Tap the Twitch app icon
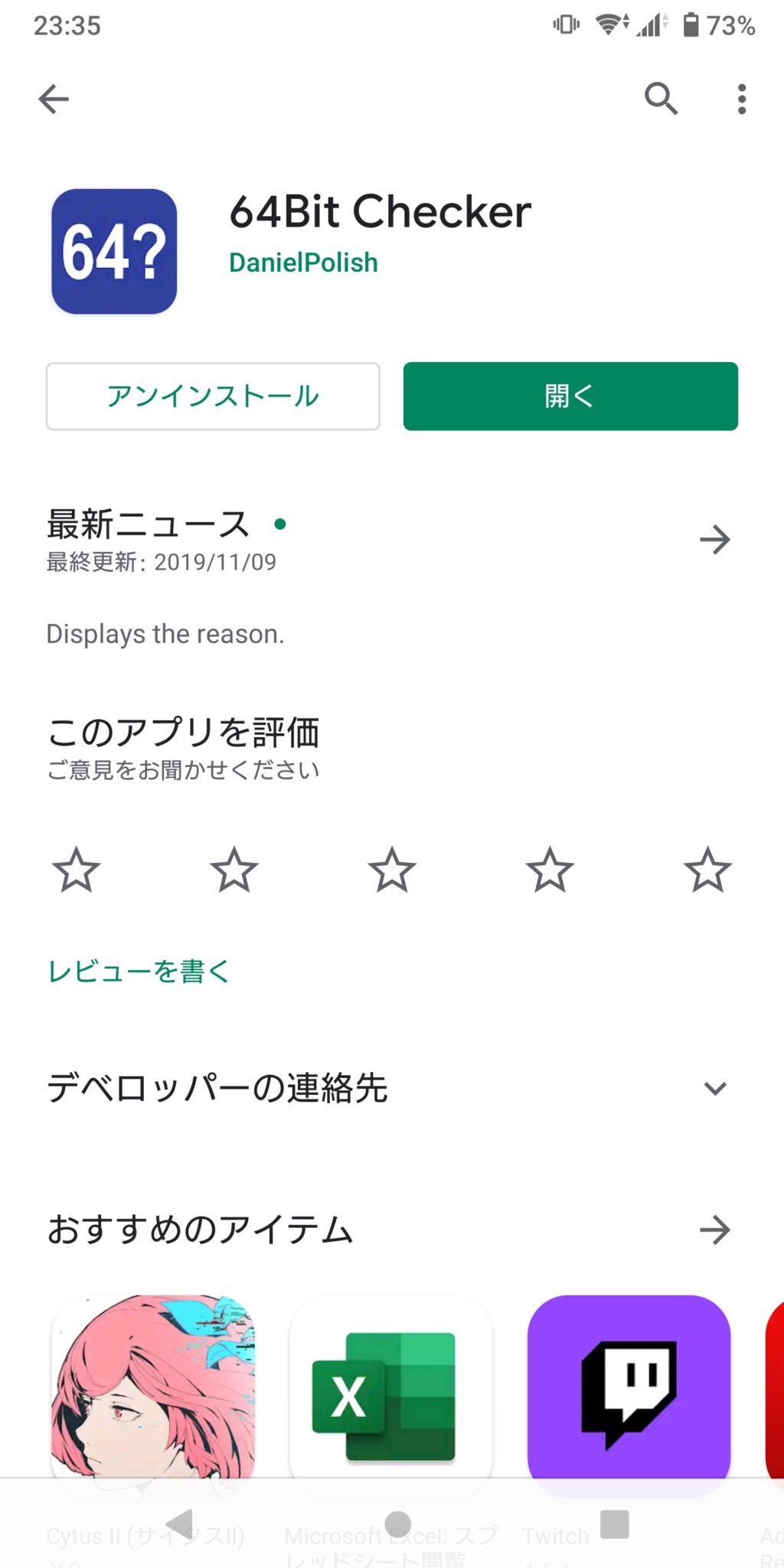 (x=628, y=1390)
